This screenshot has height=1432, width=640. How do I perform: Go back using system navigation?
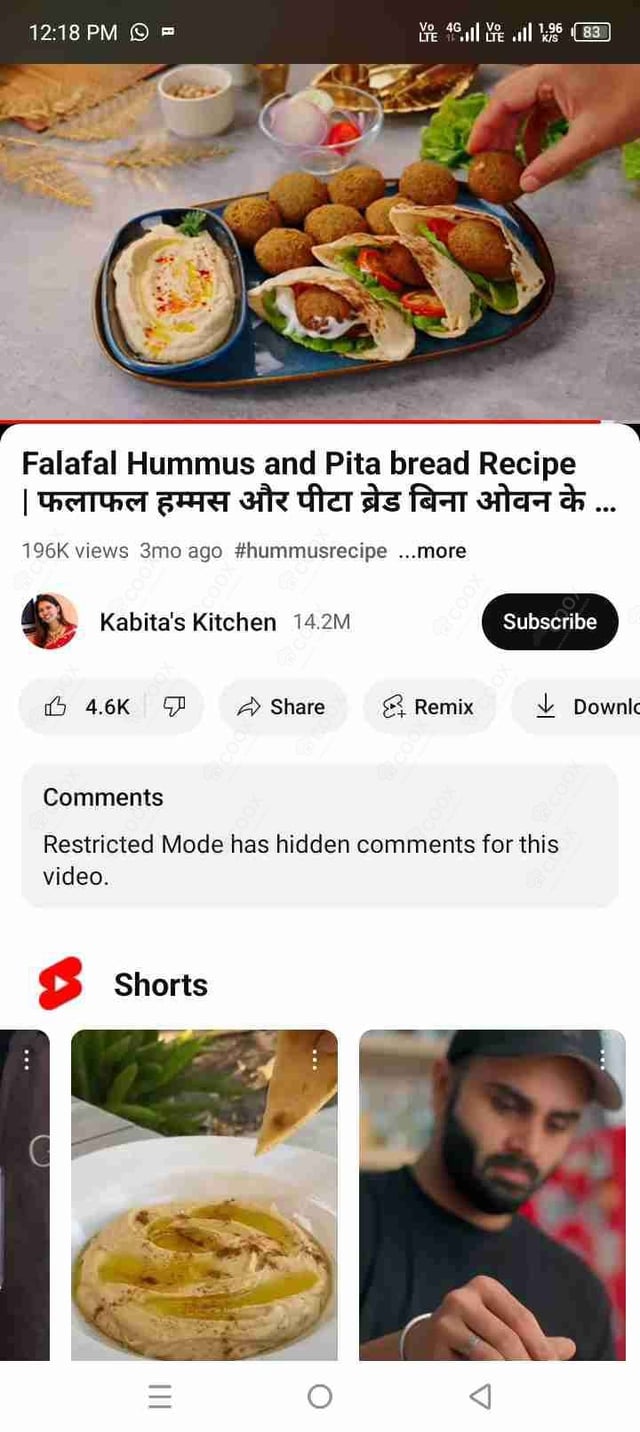[480, 1396]
